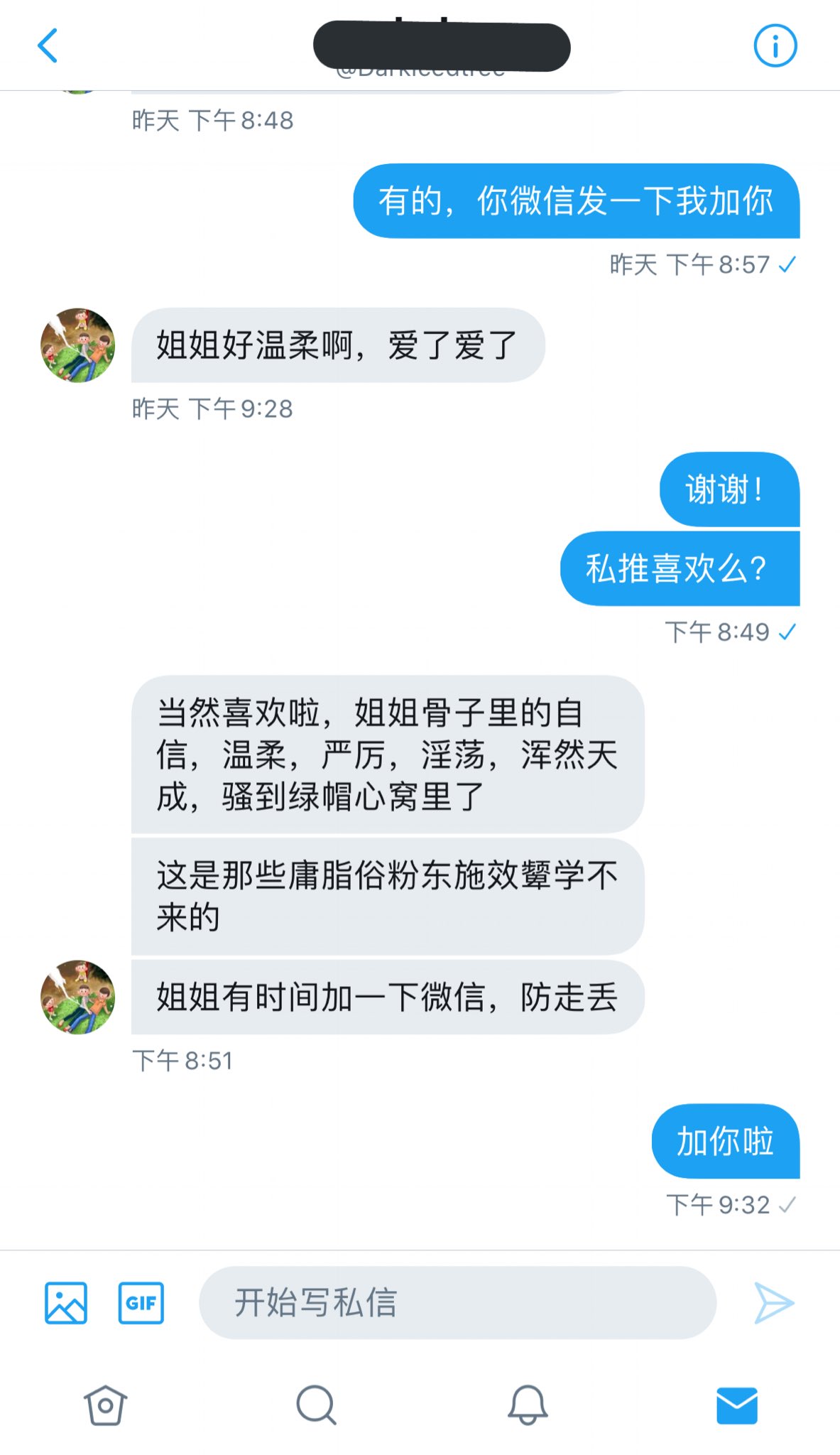840x1455 pixels.
Task: Switch to the Messages envelope tab
Action: (736, 1405)
